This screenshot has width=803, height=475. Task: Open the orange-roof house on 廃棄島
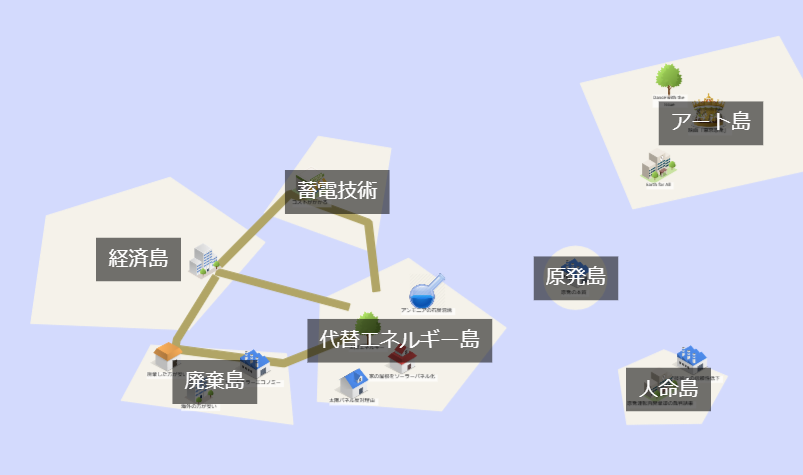coord(168,357)
